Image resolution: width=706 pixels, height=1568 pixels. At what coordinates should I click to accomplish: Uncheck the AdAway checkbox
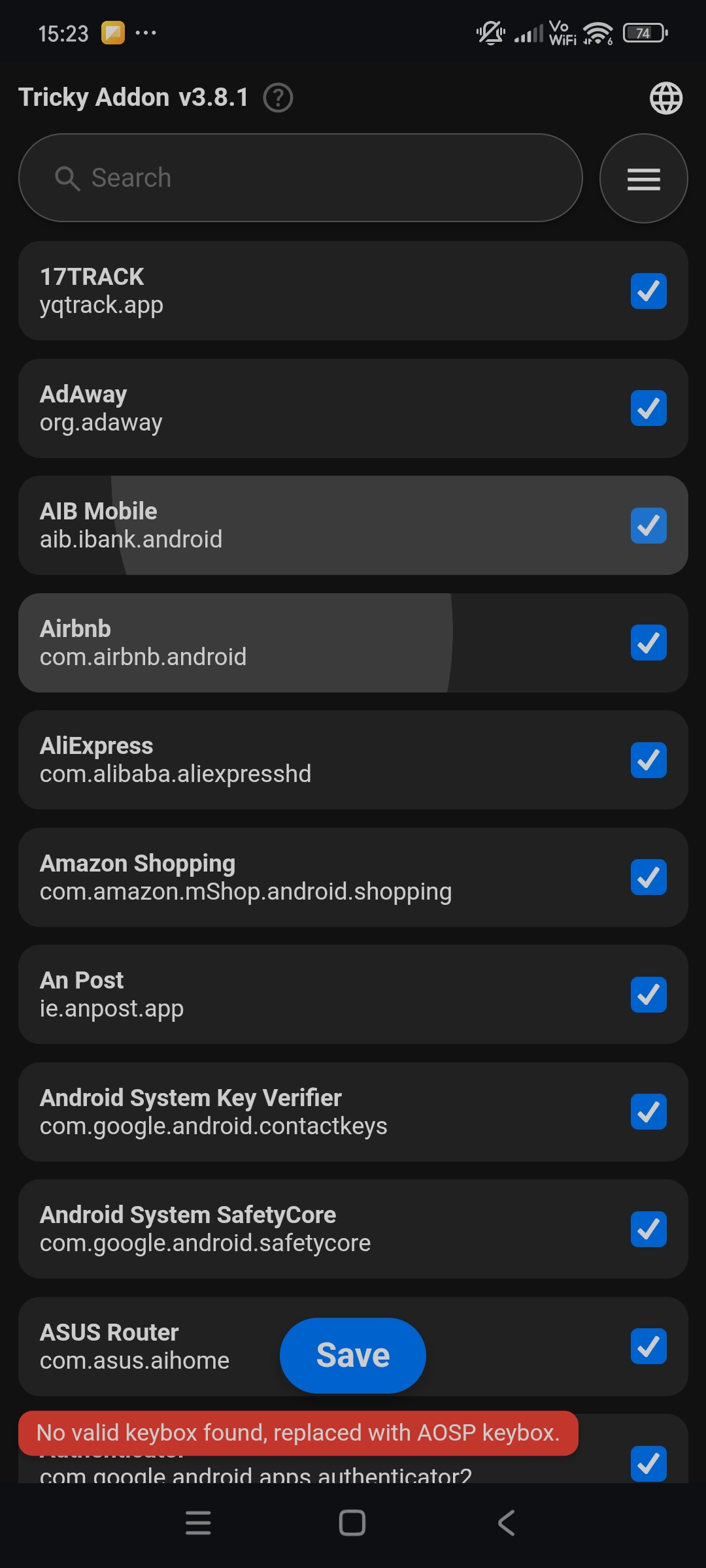(648, 408)
